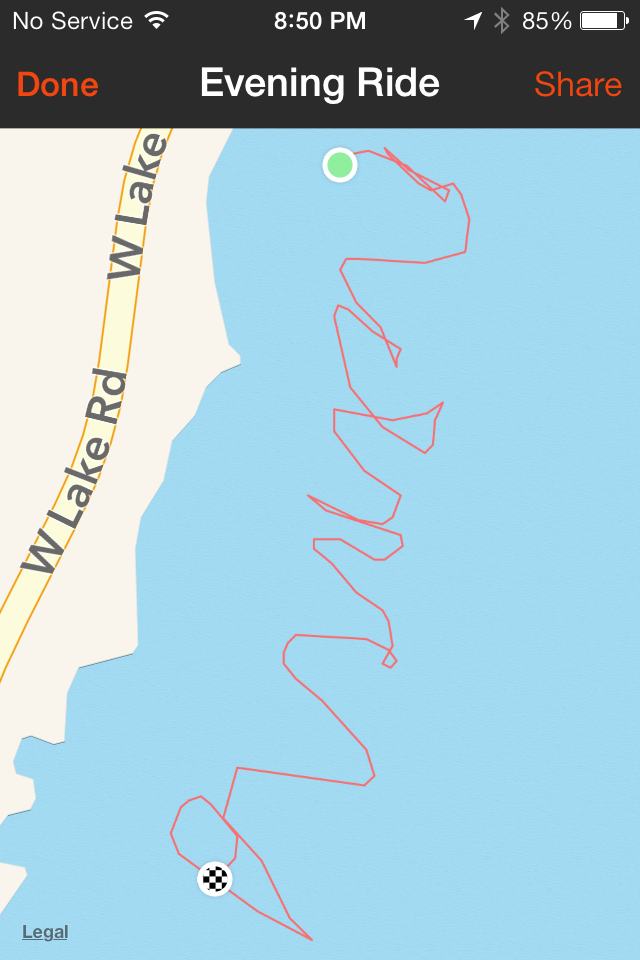Viewport: 640px width, 960px height.
Task: Tap Done to close the map
Action: (x=58, y=84)
